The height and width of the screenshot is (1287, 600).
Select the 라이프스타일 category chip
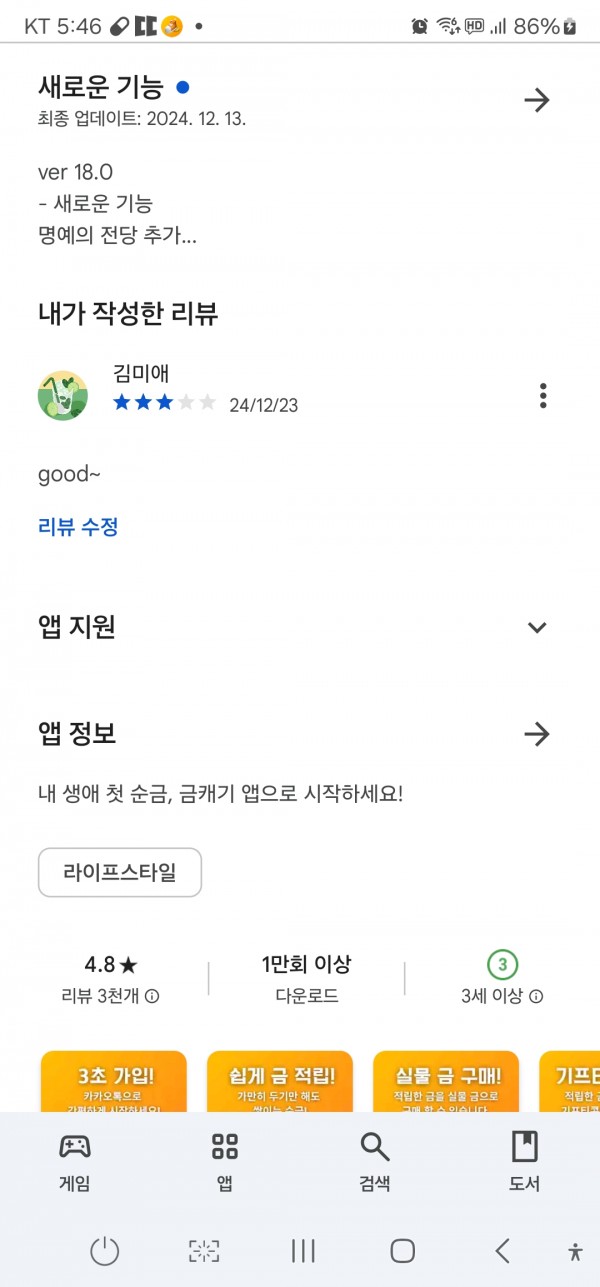tap(120, 872)
